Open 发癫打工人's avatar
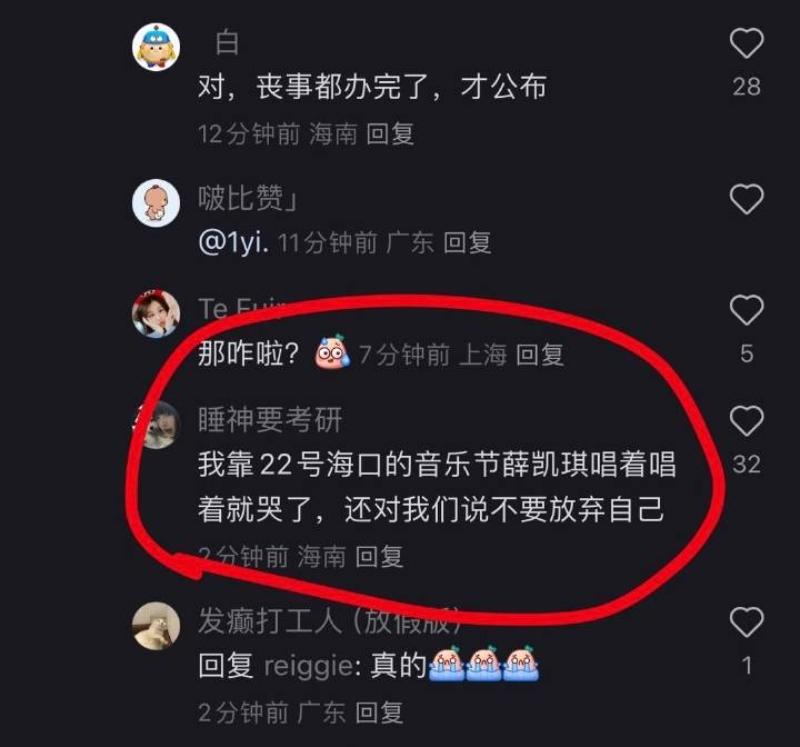 (156, 626)
